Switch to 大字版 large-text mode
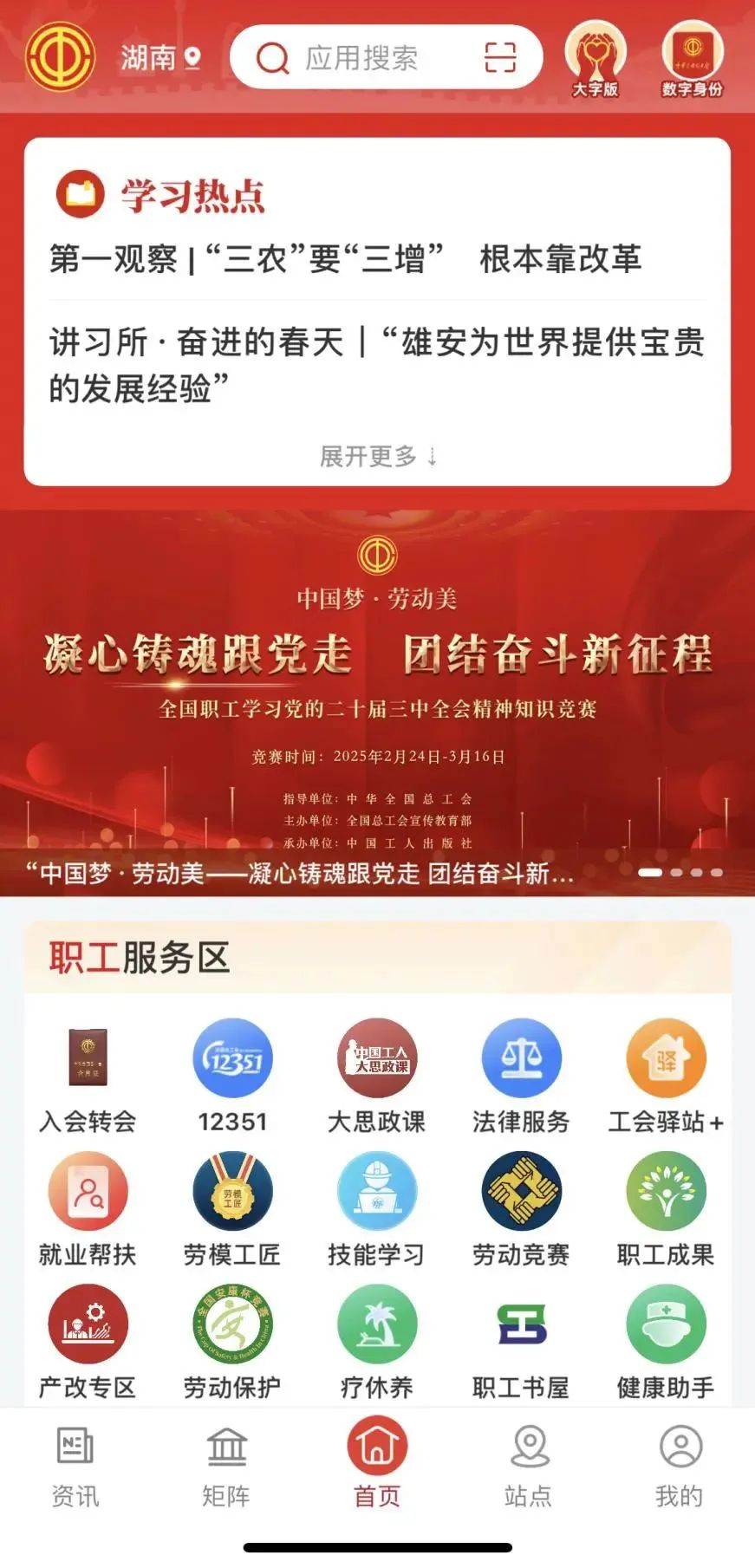Viewport: 755px width, 1568px height. click(x=596, y=59)
